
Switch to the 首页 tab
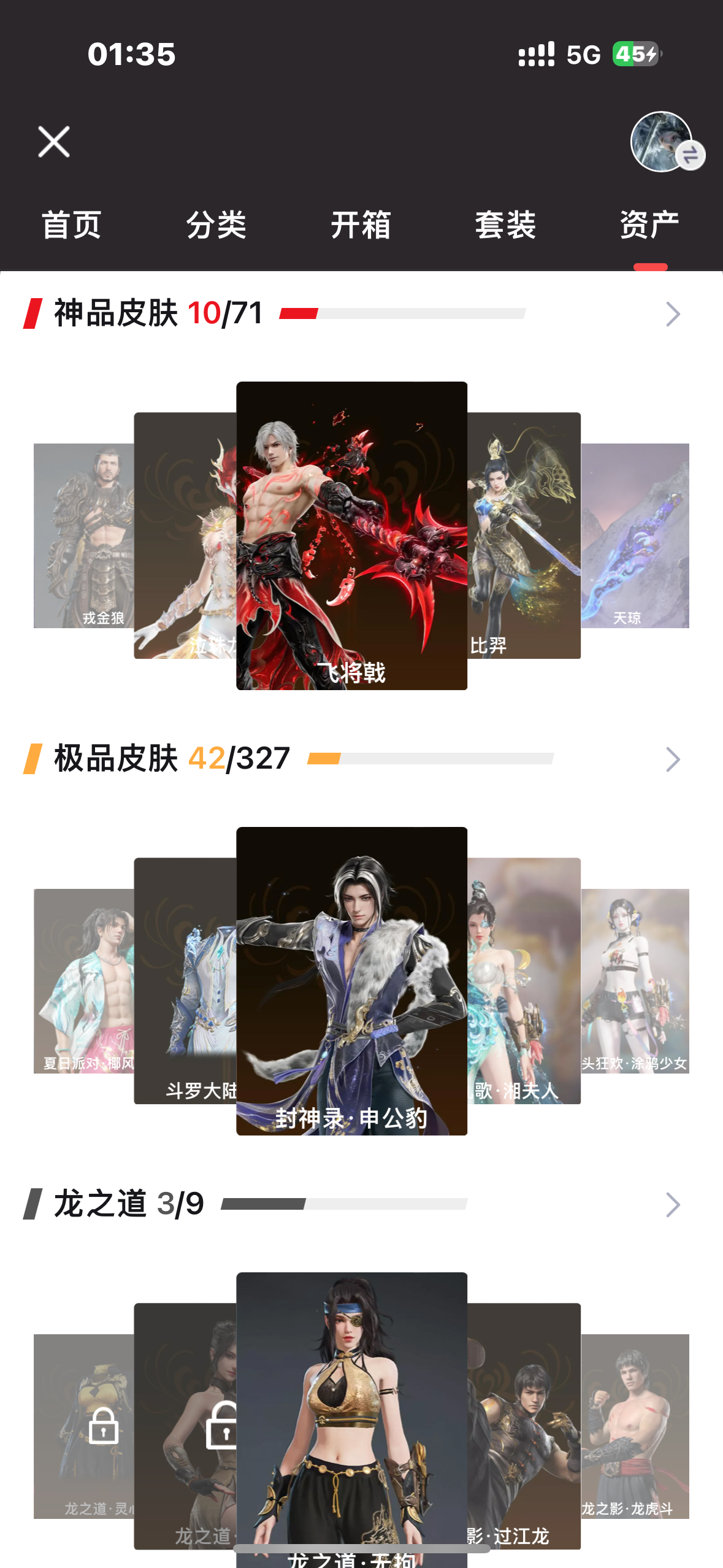(x=72, y=225)
